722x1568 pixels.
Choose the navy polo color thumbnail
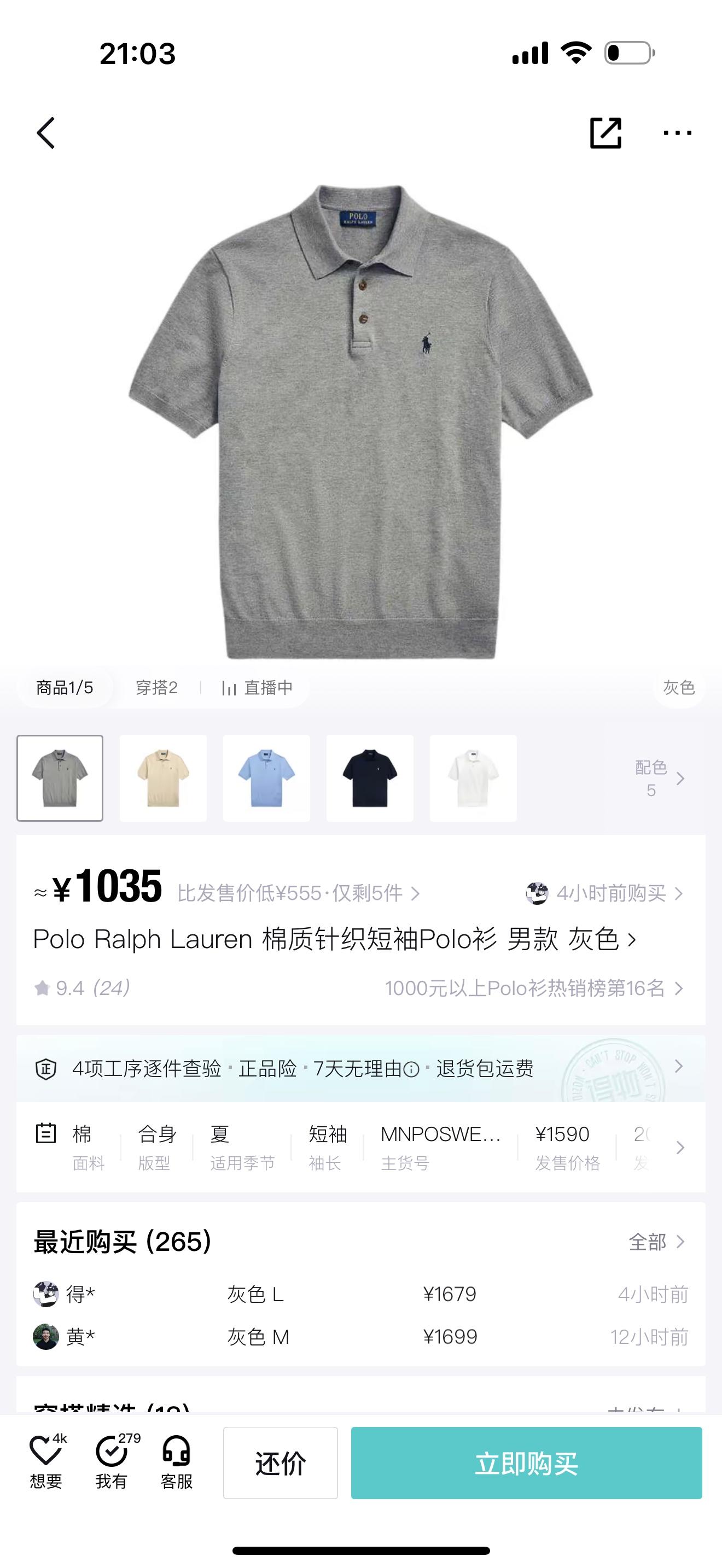click(x=370, y=778)
